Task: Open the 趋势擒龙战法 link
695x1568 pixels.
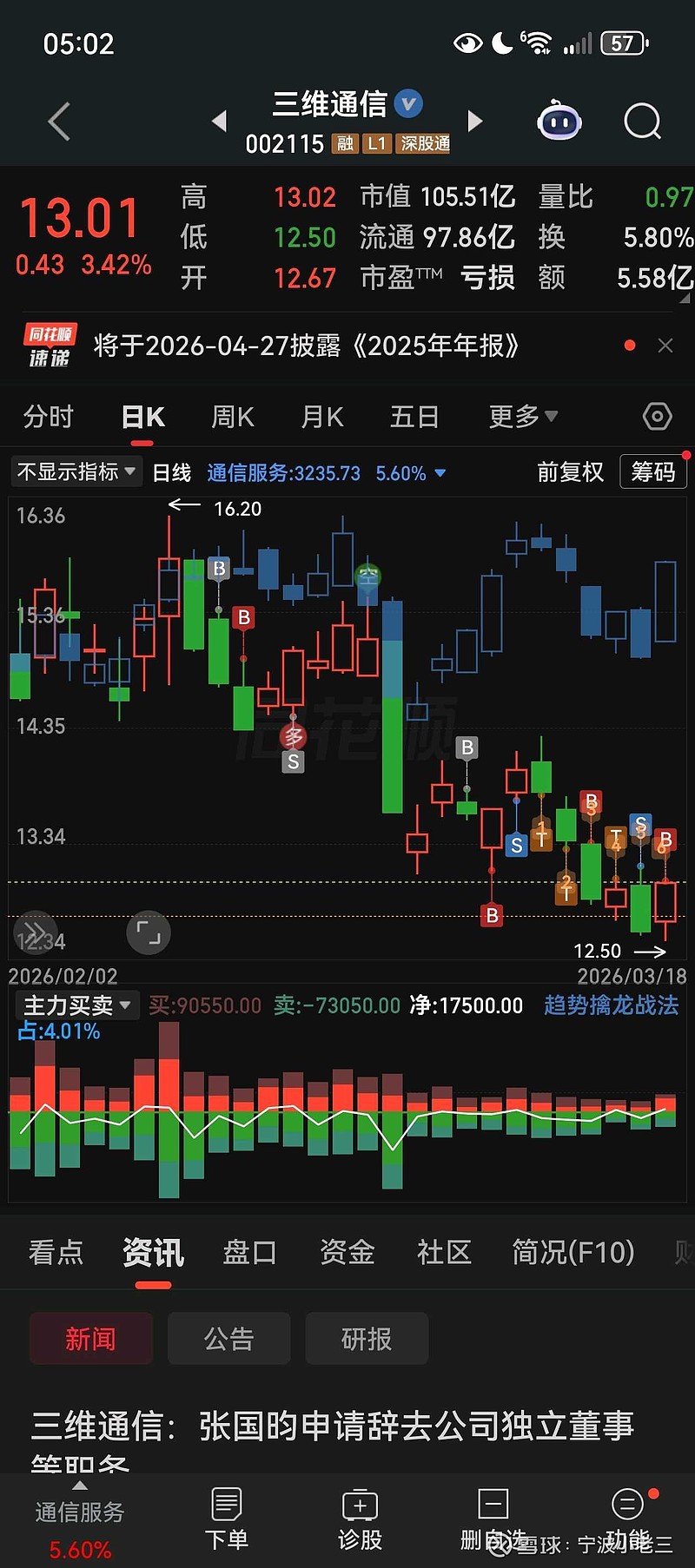Action: (611, 1005)
